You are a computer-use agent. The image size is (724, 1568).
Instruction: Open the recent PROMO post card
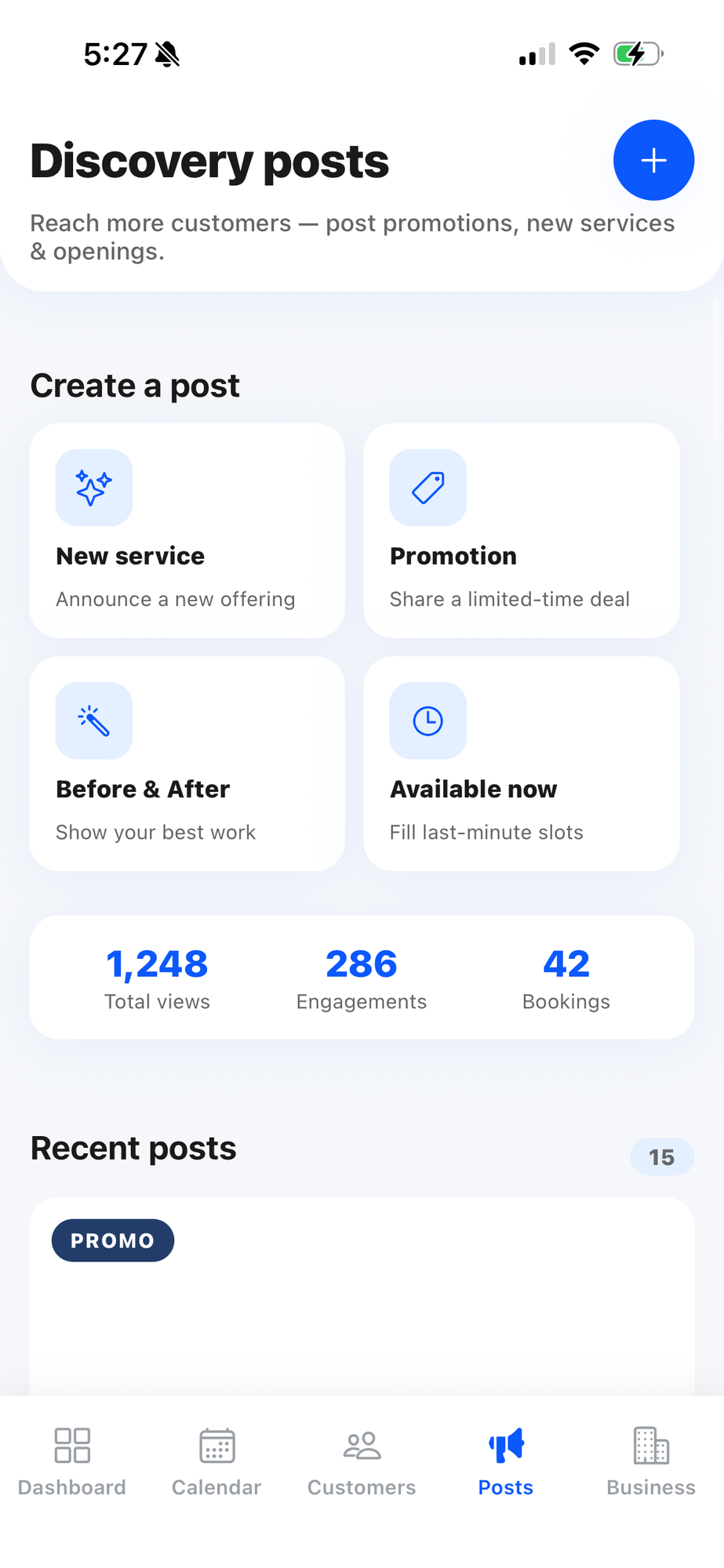(362, 1296)
